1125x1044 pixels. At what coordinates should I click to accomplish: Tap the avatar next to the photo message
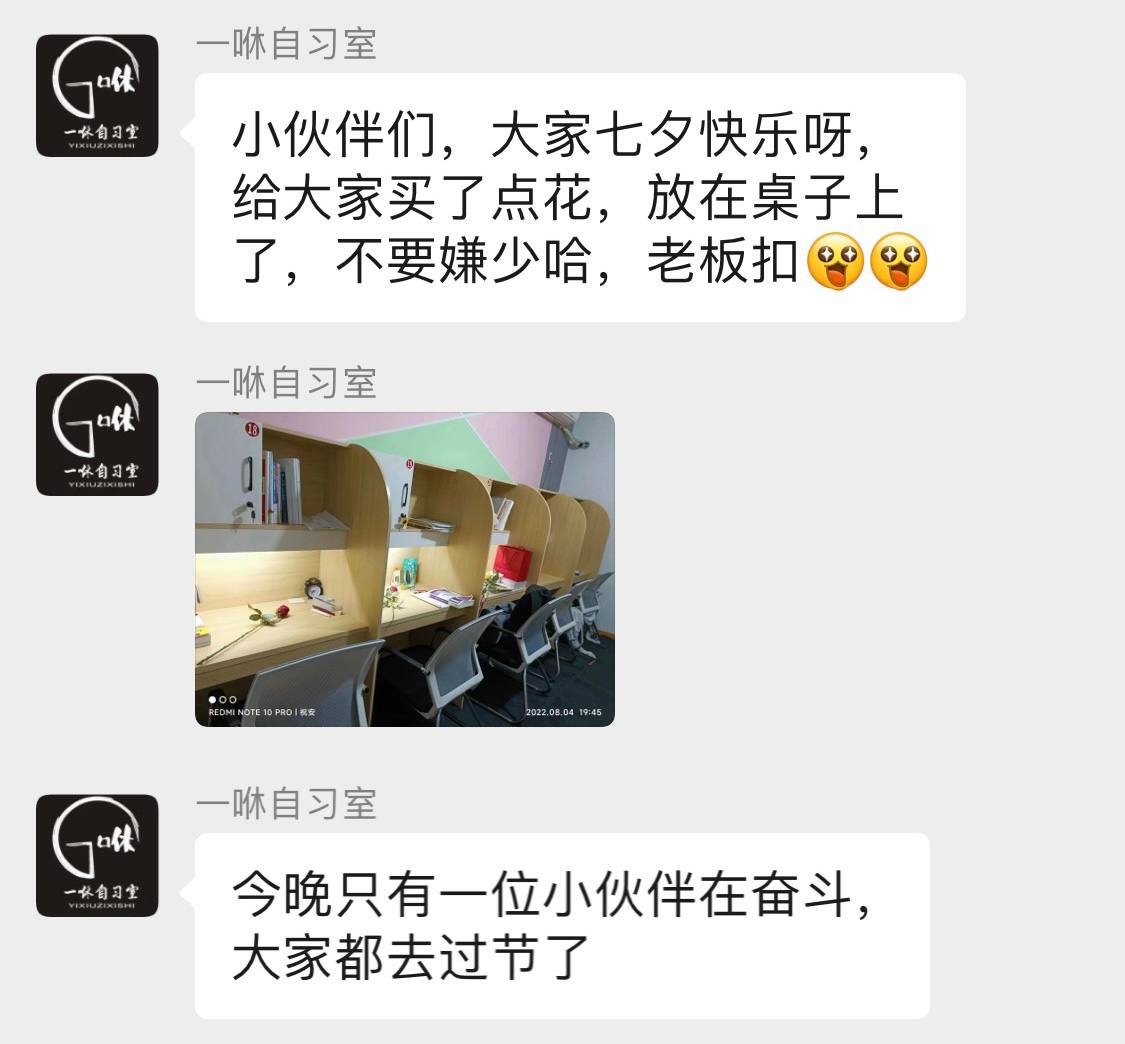point(97,434)
